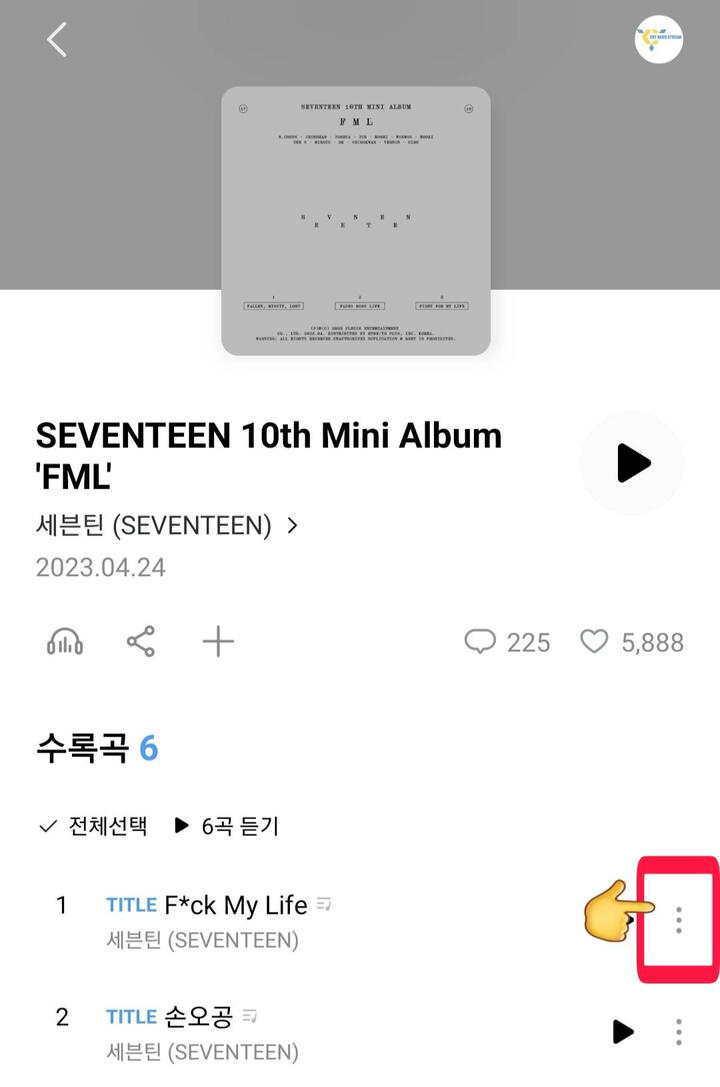Open the 225 comments
The image size is (720, 1087).
click(508, 642)
